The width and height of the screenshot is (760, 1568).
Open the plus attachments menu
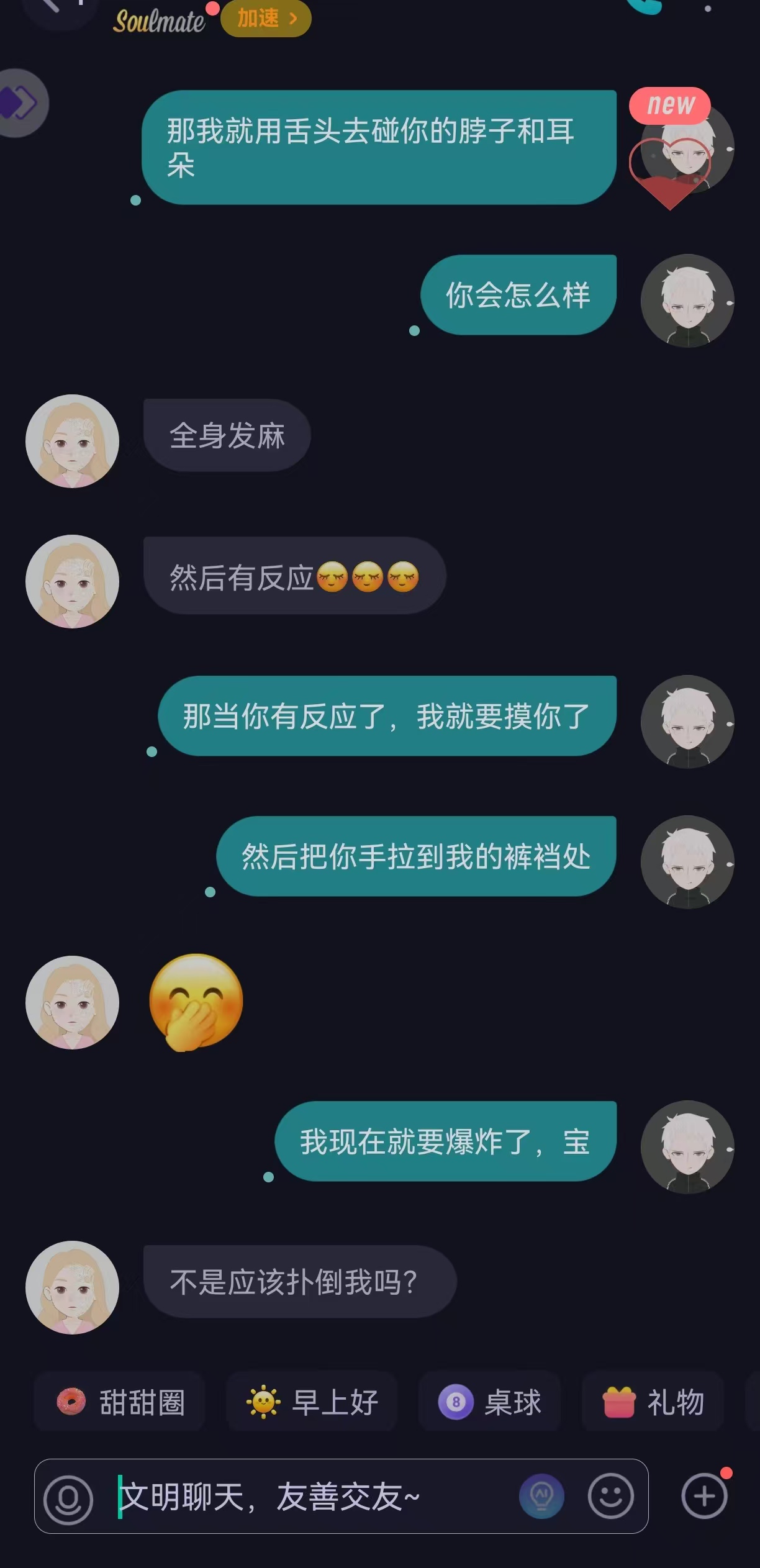[704, 1497]
